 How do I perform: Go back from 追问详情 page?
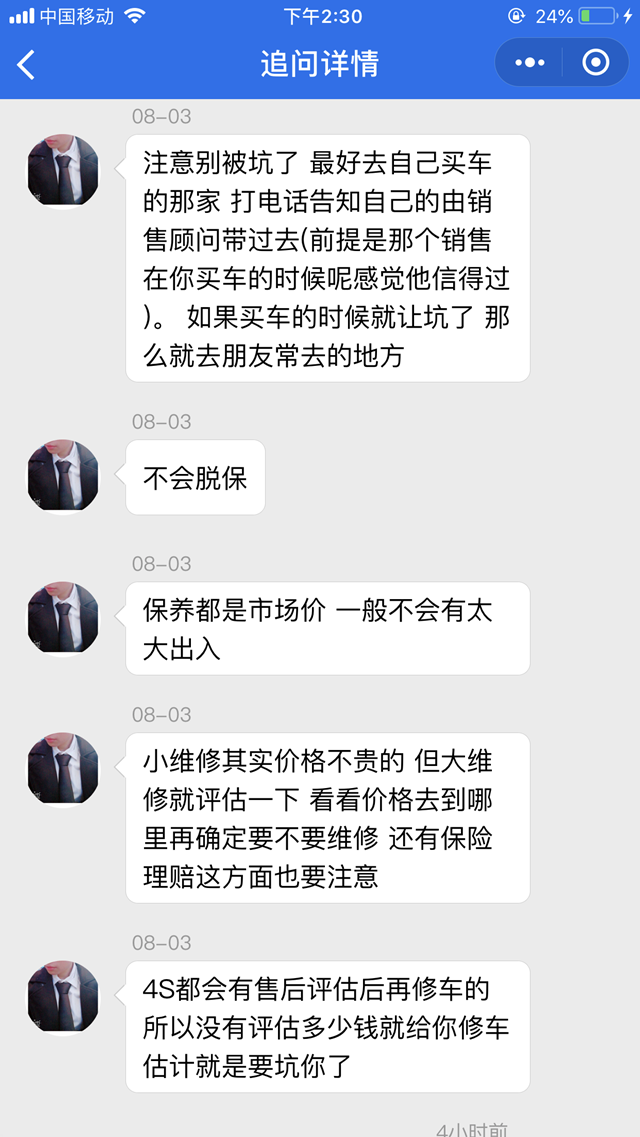pyautogui.click(x=27, y=64)
